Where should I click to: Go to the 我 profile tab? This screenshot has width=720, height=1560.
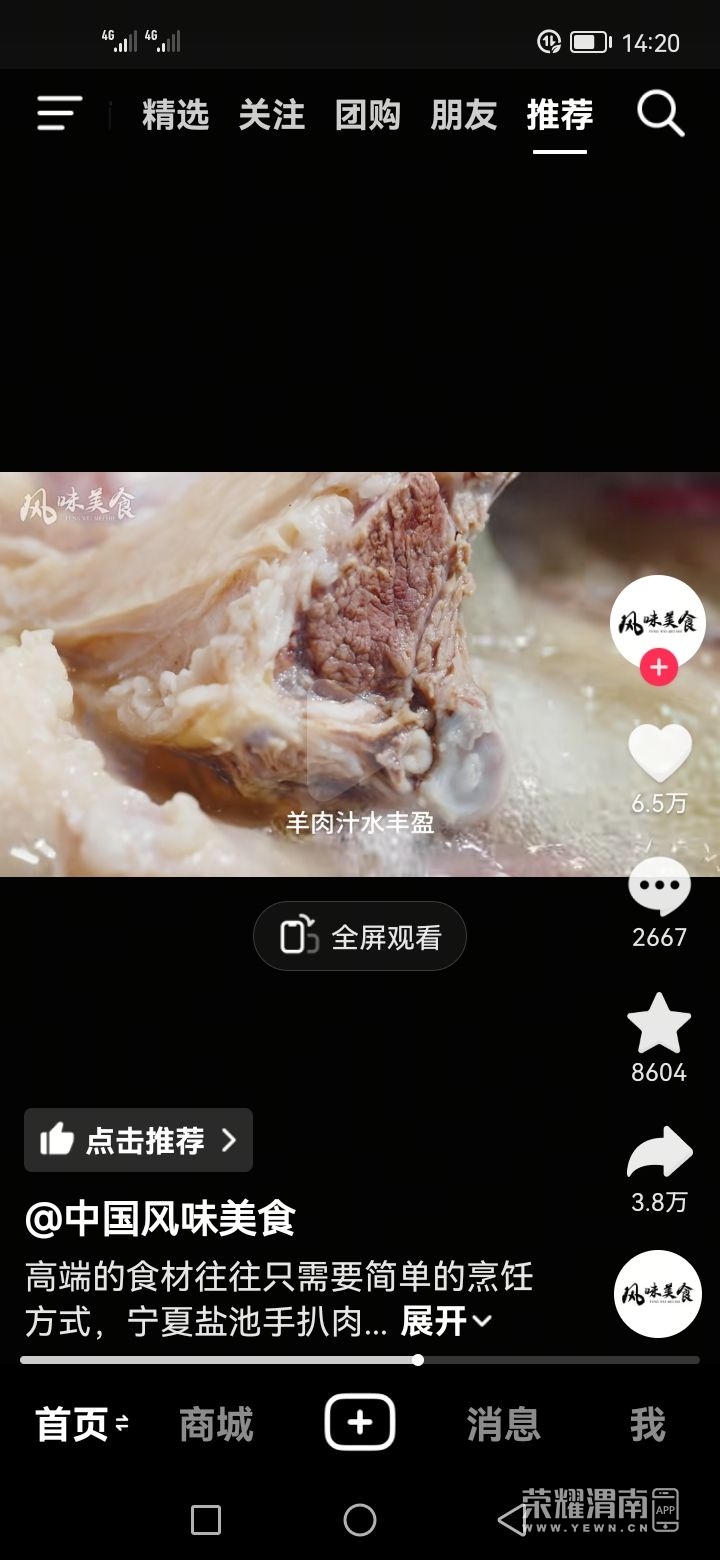click(647, 1424)
